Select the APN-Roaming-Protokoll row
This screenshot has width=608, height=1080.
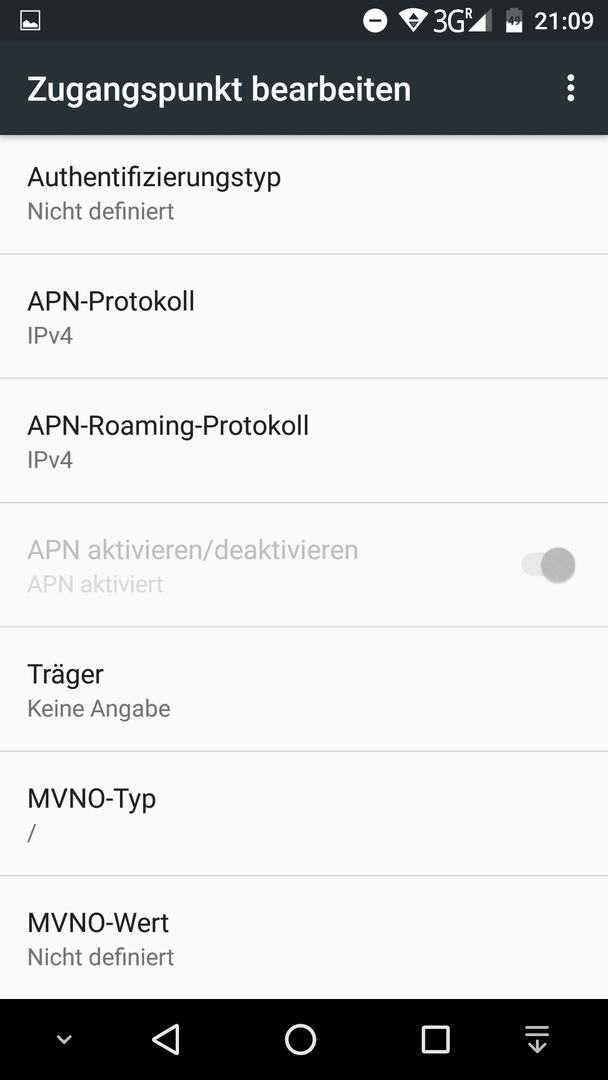pos(304,441)
